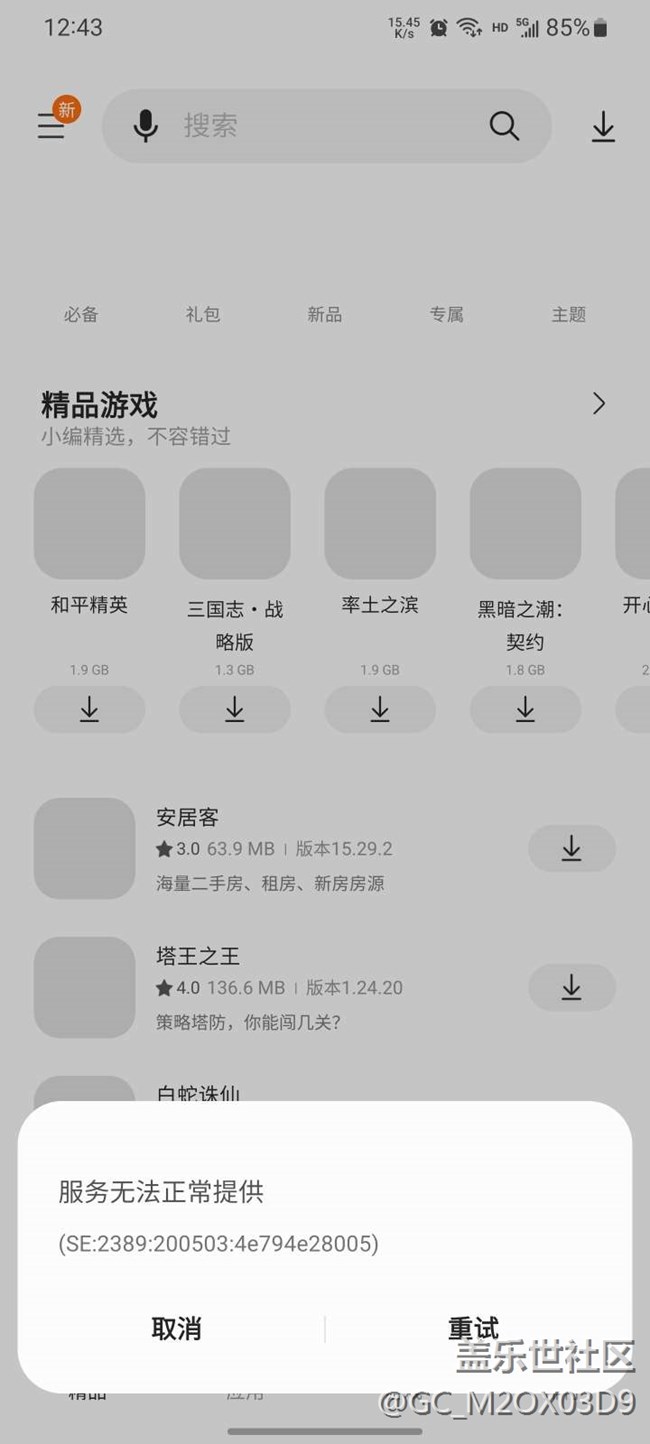The width and height of the screenshot is (650, 1444).
Task: Open the 必备 category
Action: click(81, 314)
